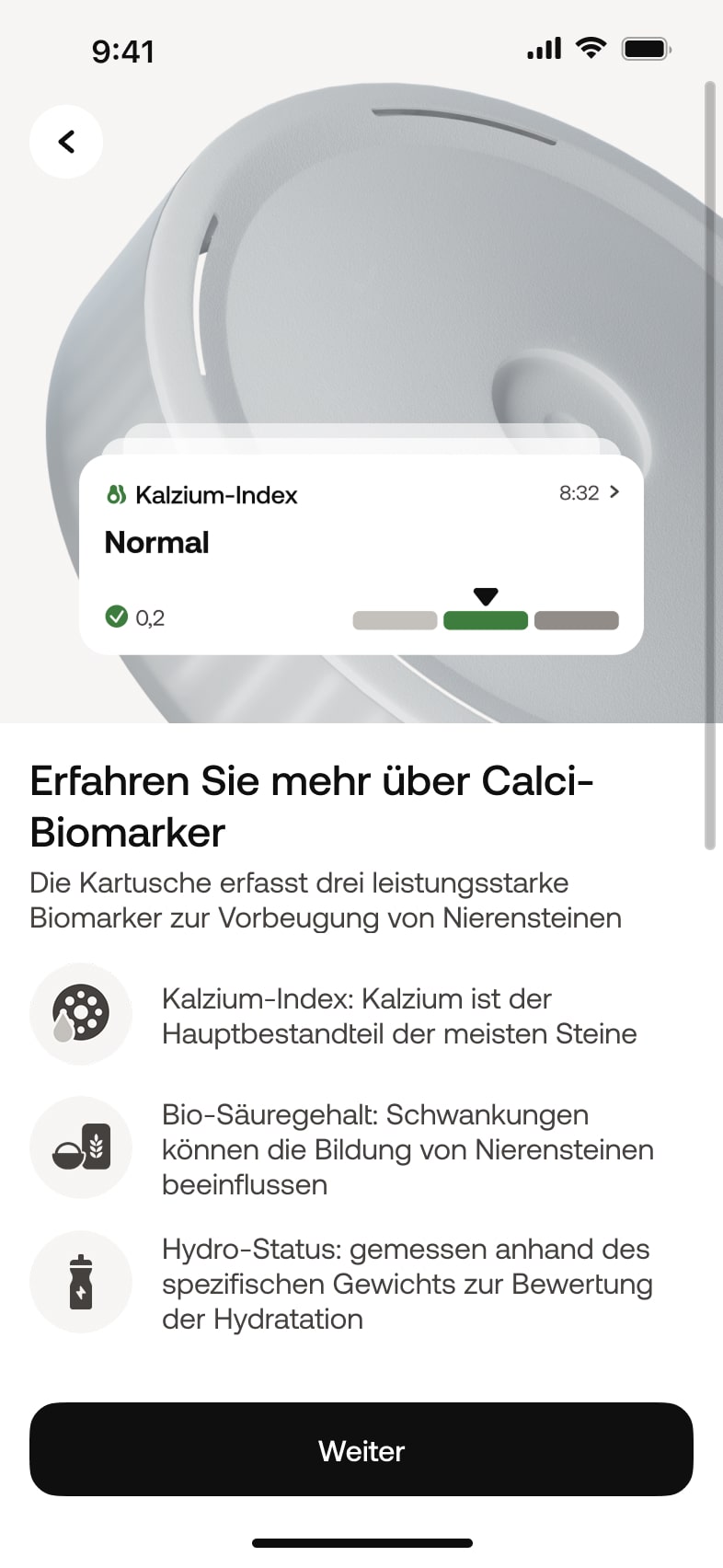This screenshot has height=1568, width=723.
Task: Go back with the back arrow chevron
Action: tap(66, 142)
